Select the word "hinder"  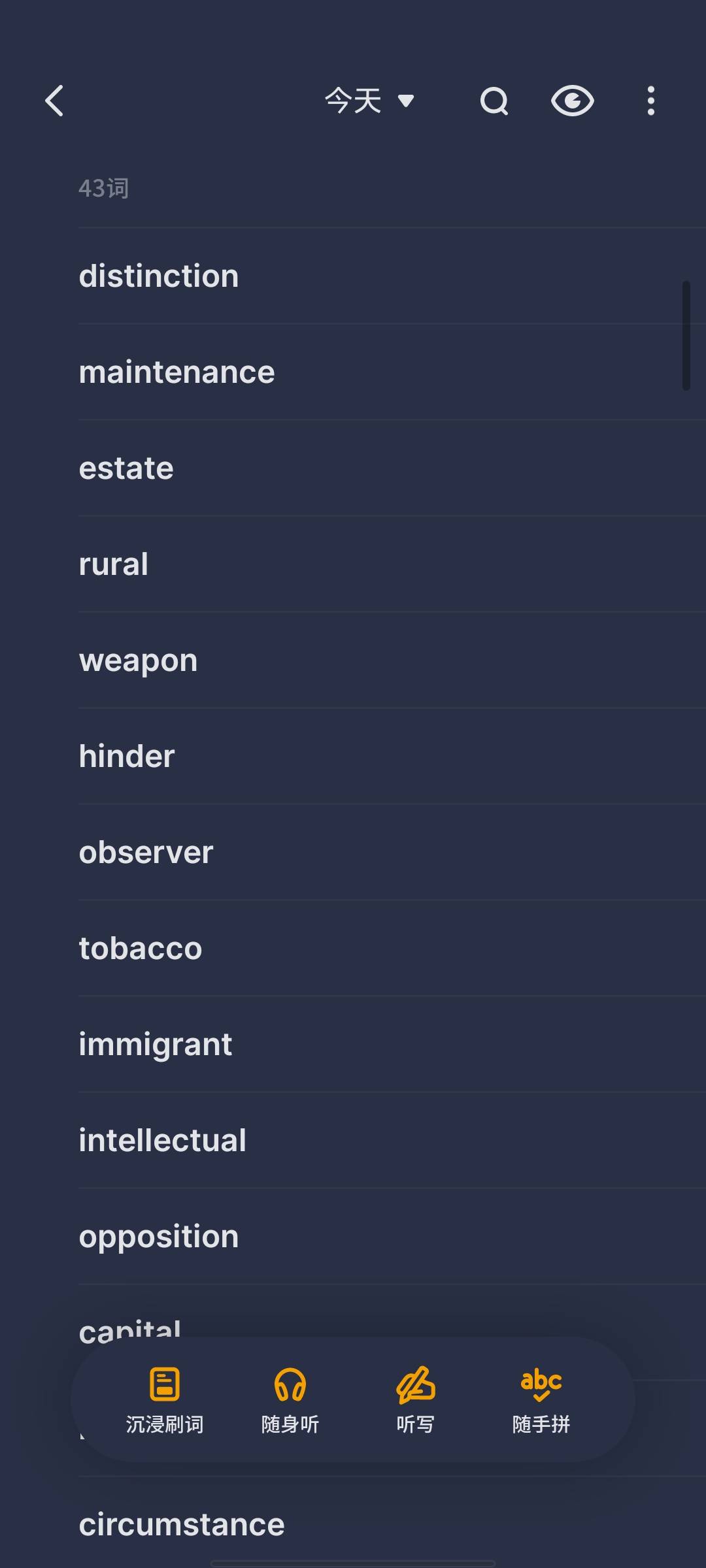coord(392,756)
